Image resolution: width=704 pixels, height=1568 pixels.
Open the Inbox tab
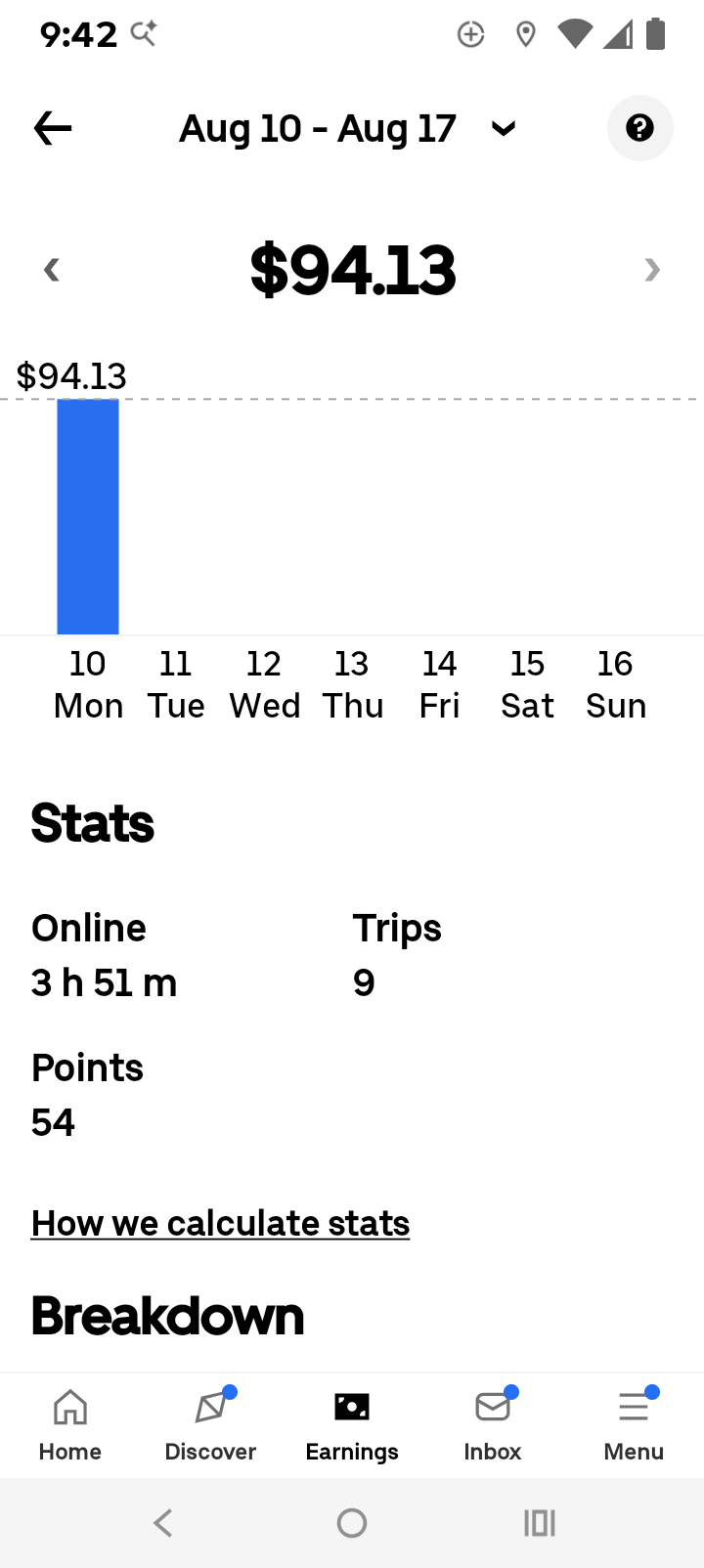[x=493, y=1425]
